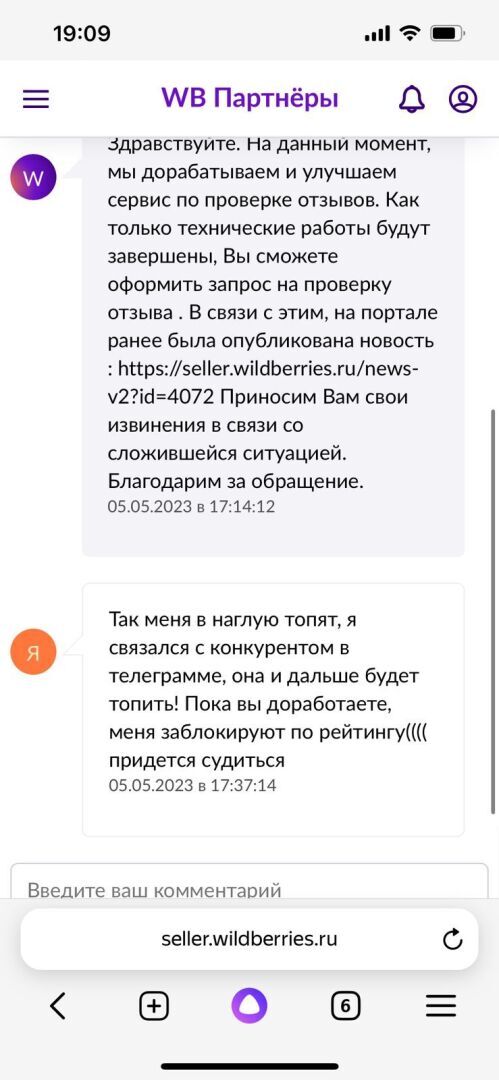Open the profile account icon
This screenshot has height=1080, width=499.
click(463, 99)
